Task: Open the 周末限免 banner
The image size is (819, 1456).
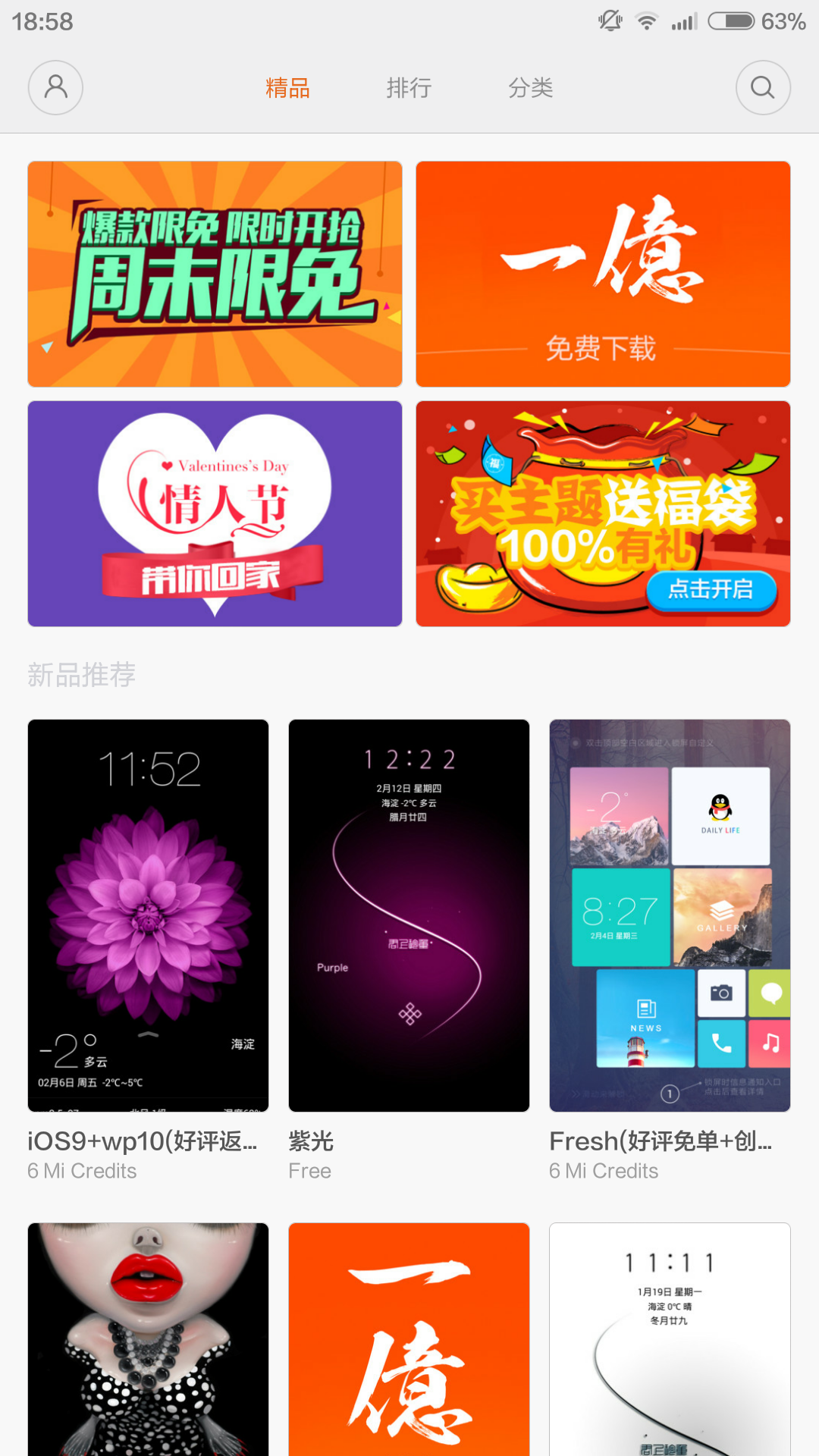Action: click(x=215, y=274)
